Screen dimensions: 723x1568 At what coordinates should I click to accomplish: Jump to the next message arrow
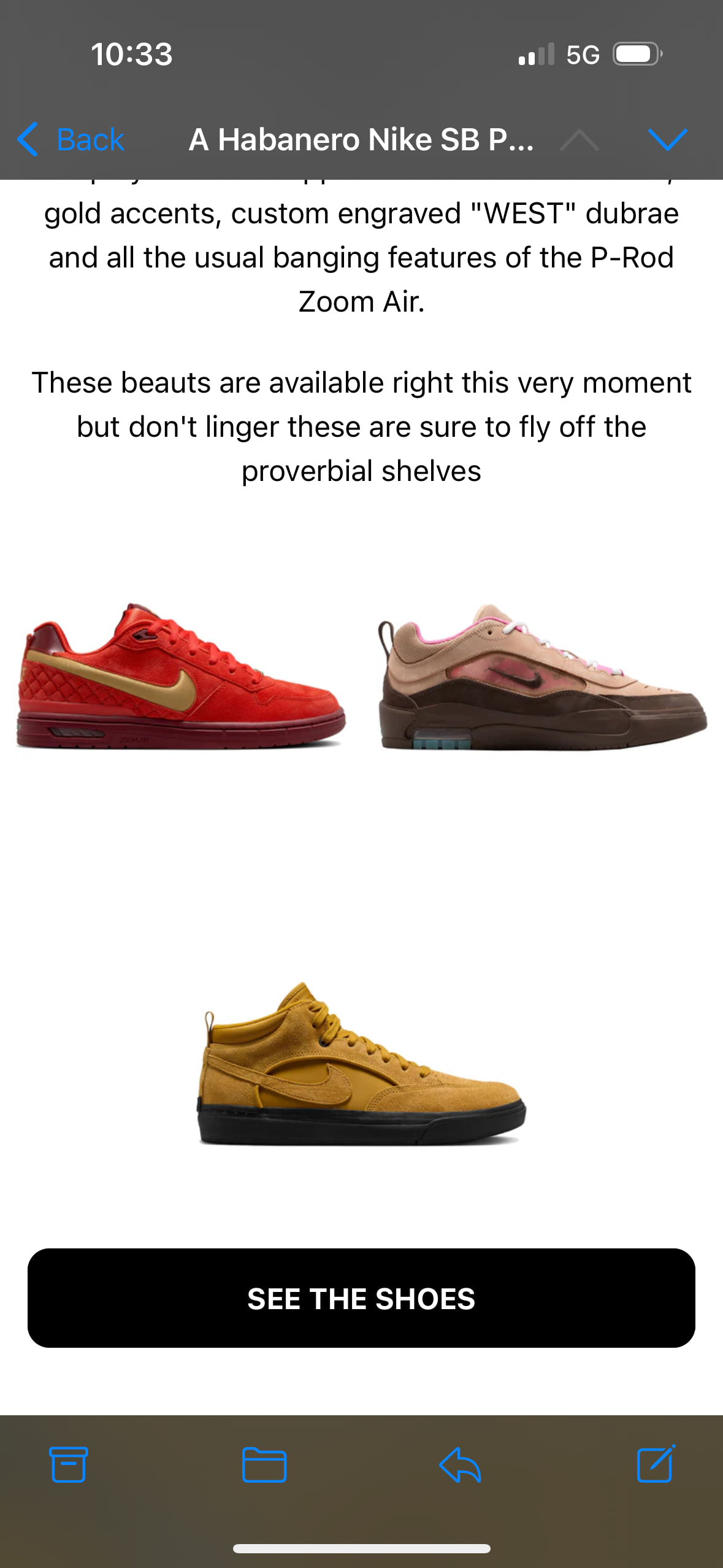click(667, 140)
